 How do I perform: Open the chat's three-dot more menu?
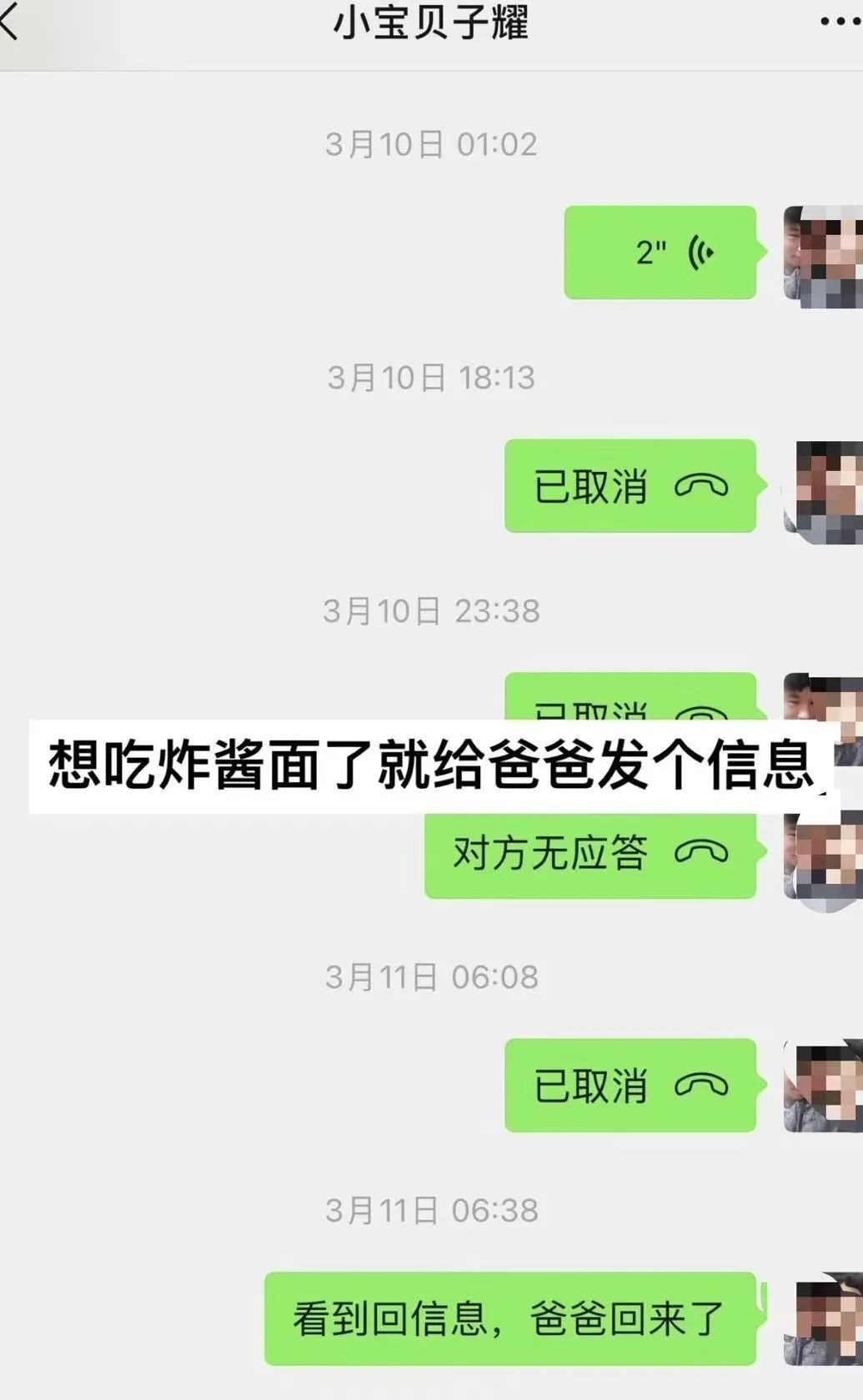click(x=839, y=22)
